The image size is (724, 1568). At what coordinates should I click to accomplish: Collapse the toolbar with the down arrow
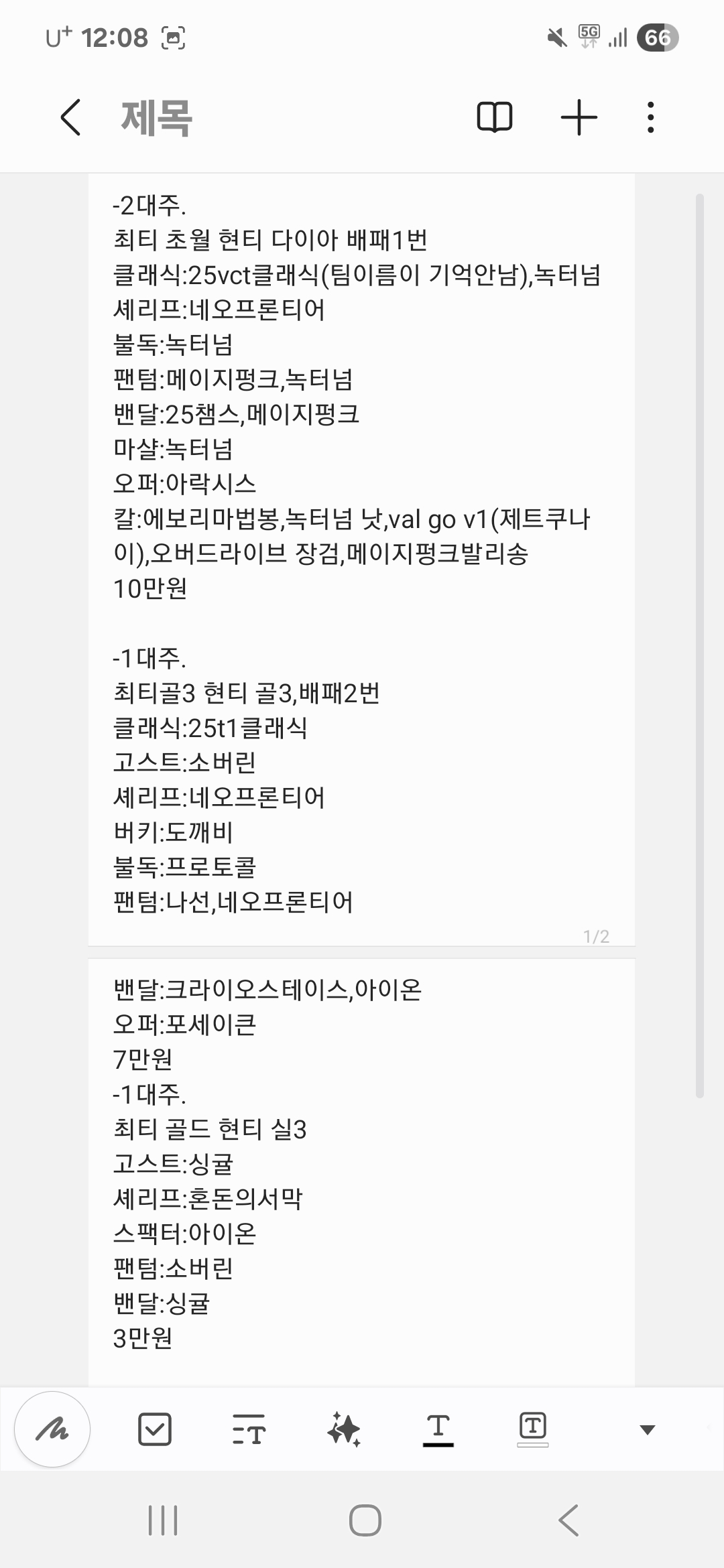(x=648, y=1430)
